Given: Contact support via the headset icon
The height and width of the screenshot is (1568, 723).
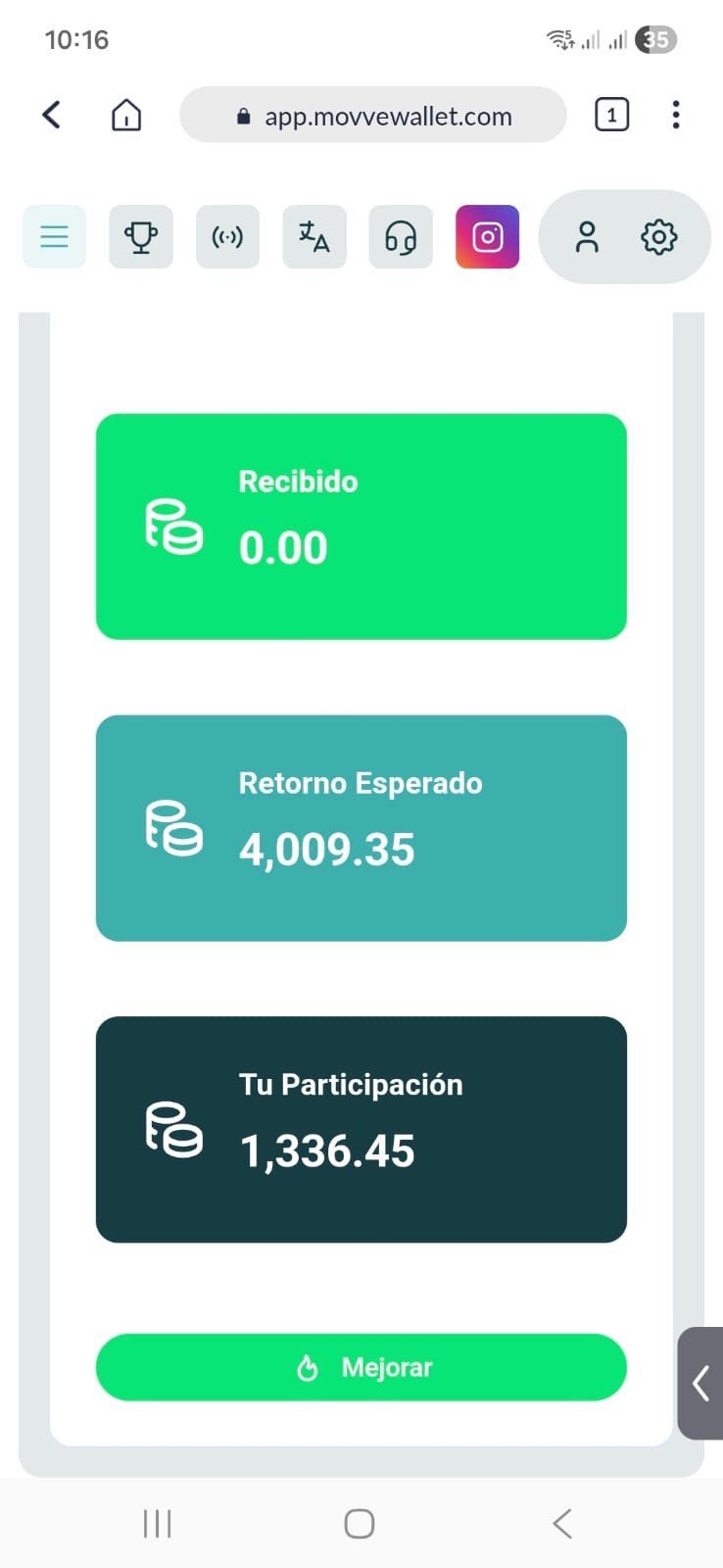Looking at the screenshot, I should tap(400, 236).
